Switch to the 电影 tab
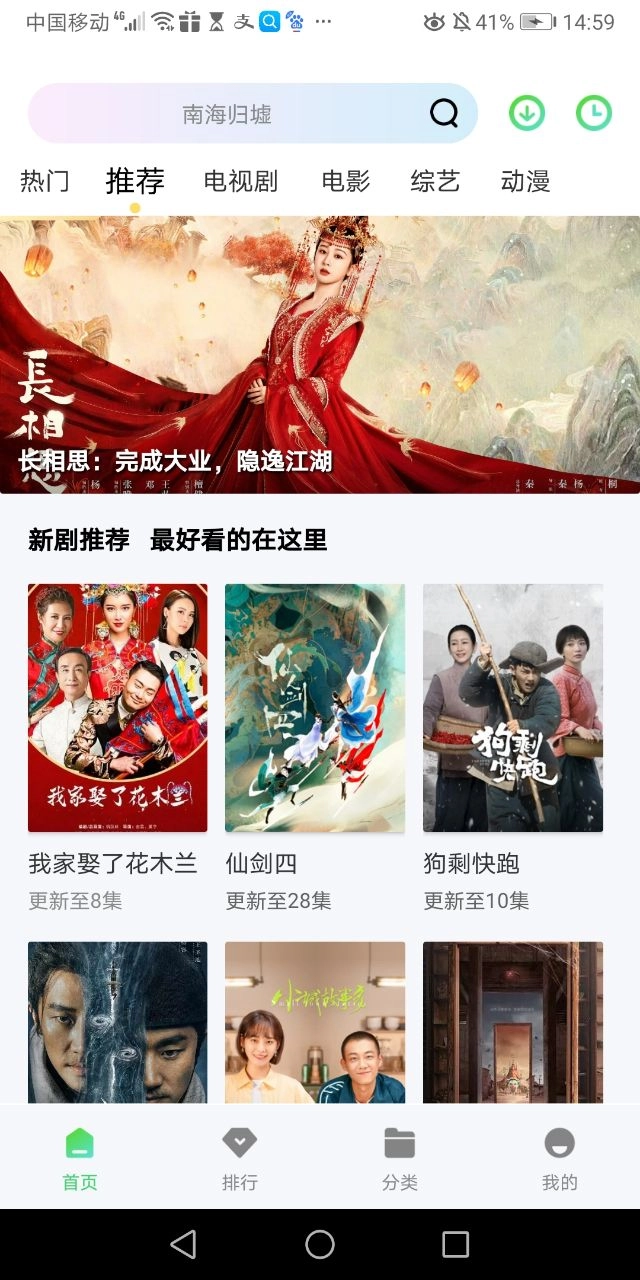The width and height of the screenshot is (640, 1280). tap(346, 181)
